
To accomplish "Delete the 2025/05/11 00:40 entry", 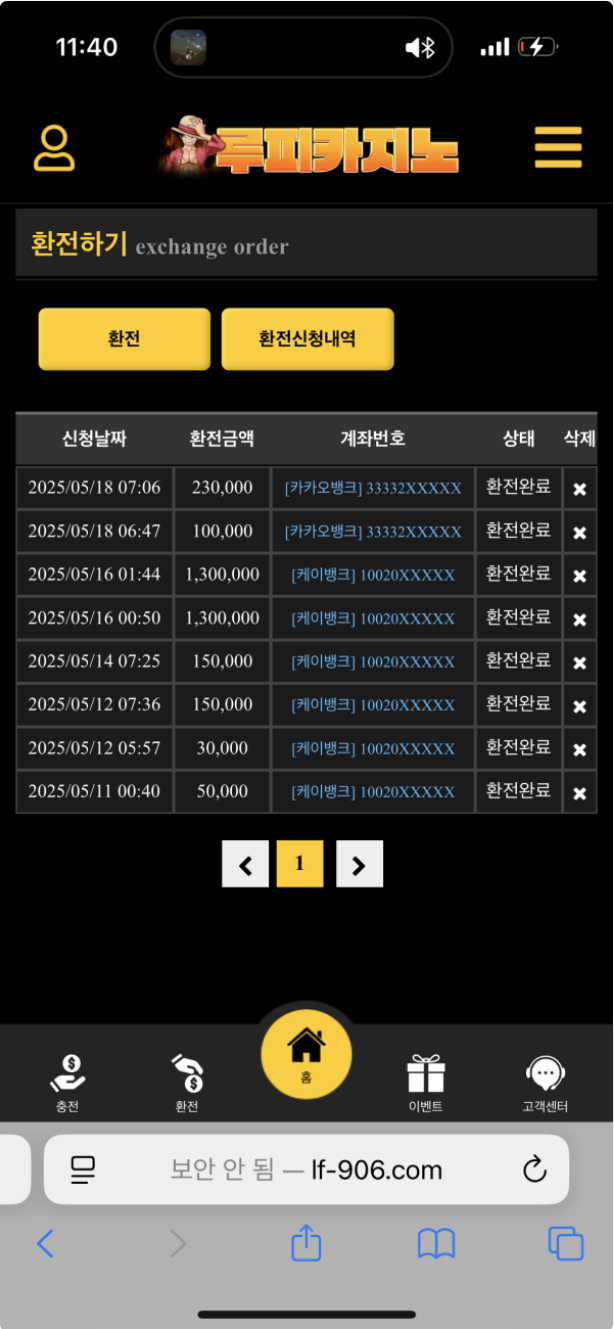I will pos(579,793).
